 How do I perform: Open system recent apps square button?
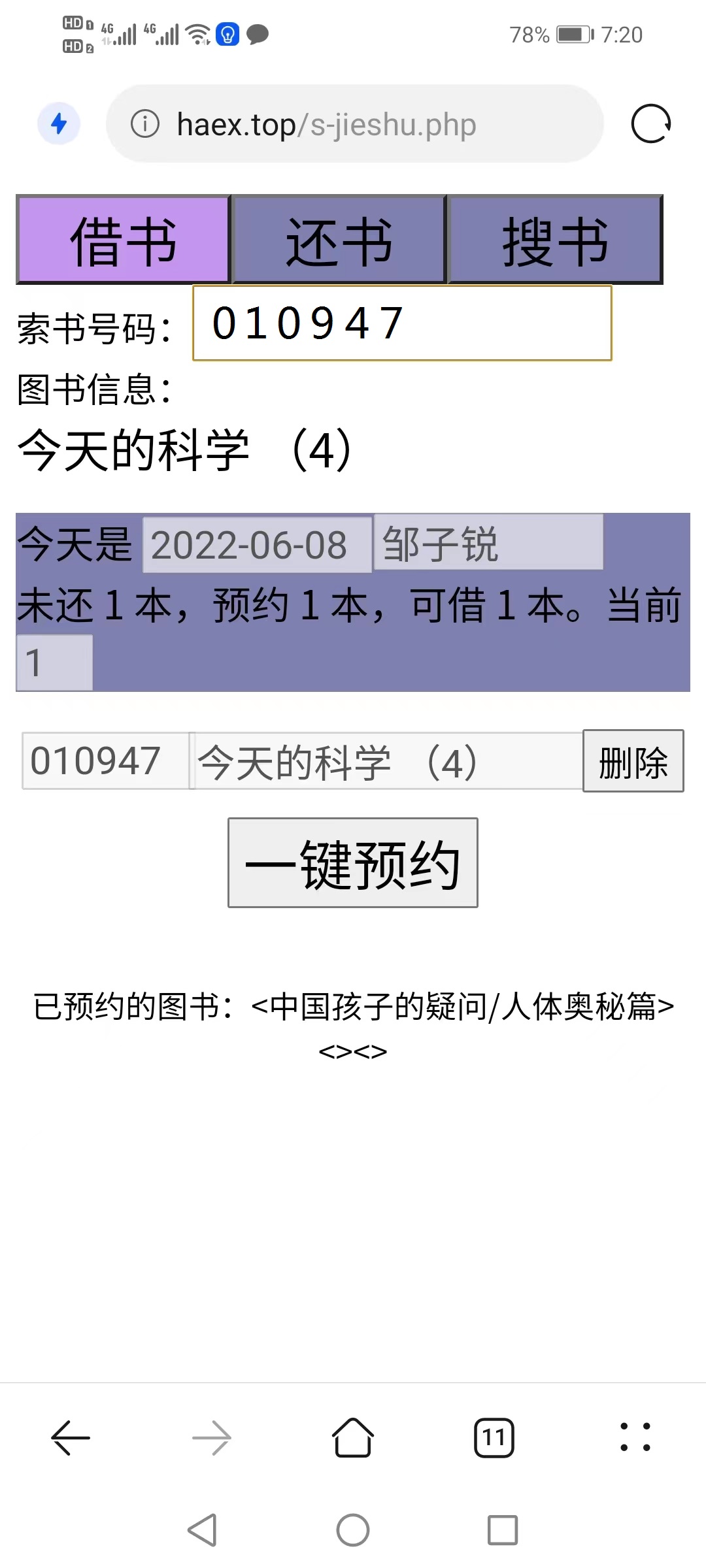[x=502, y=1530]
